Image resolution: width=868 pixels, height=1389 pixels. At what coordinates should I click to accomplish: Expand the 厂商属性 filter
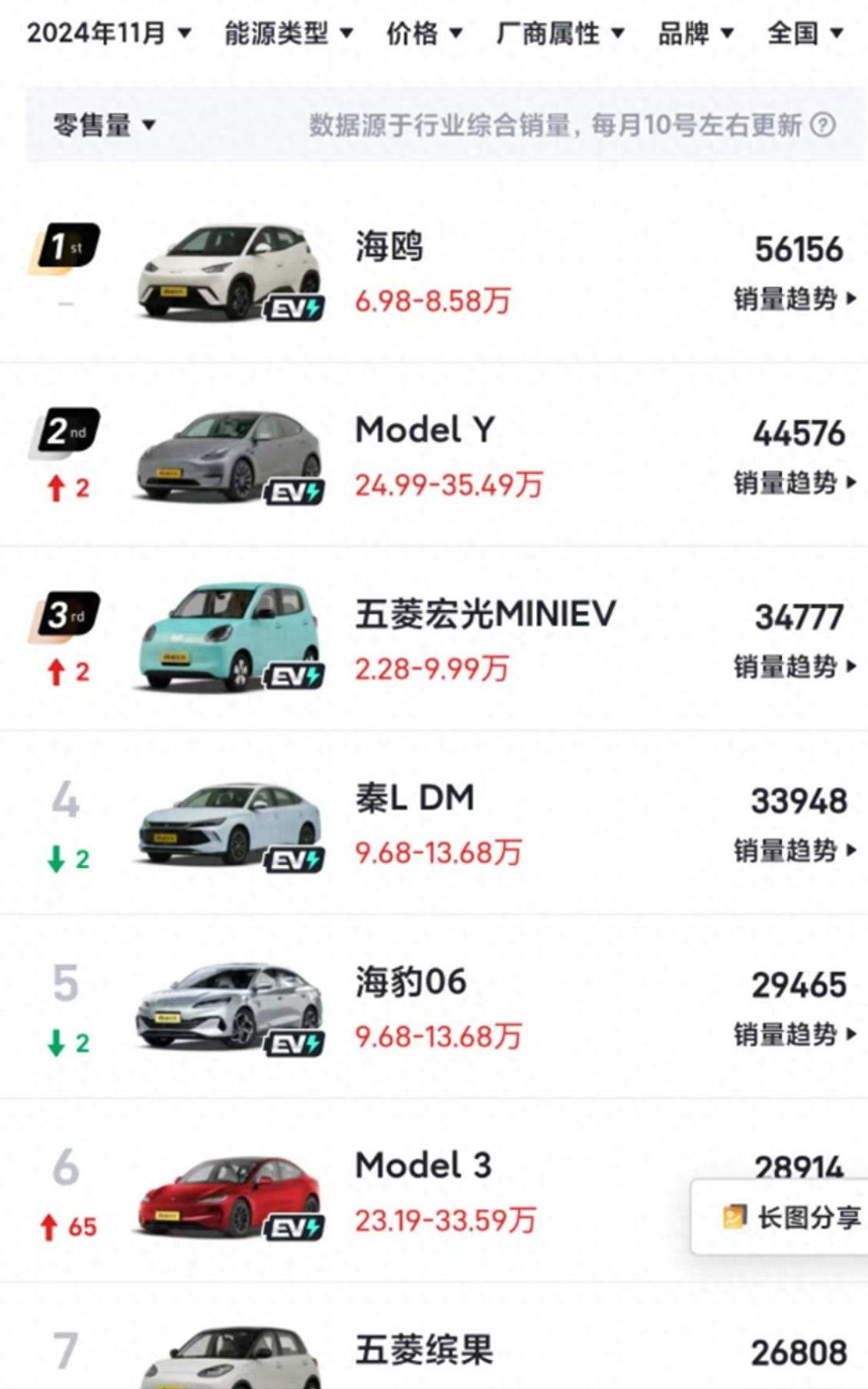pyautogui.click(x=559, y=33)
